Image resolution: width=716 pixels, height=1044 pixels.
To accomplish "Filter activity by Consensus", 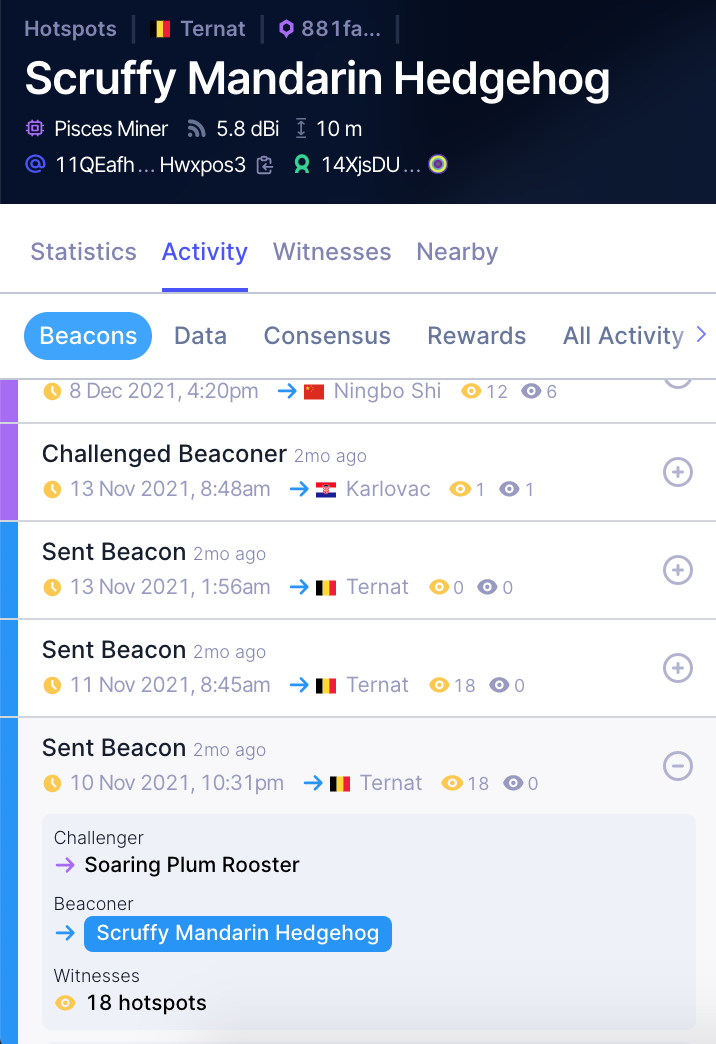I will [327, 336].
